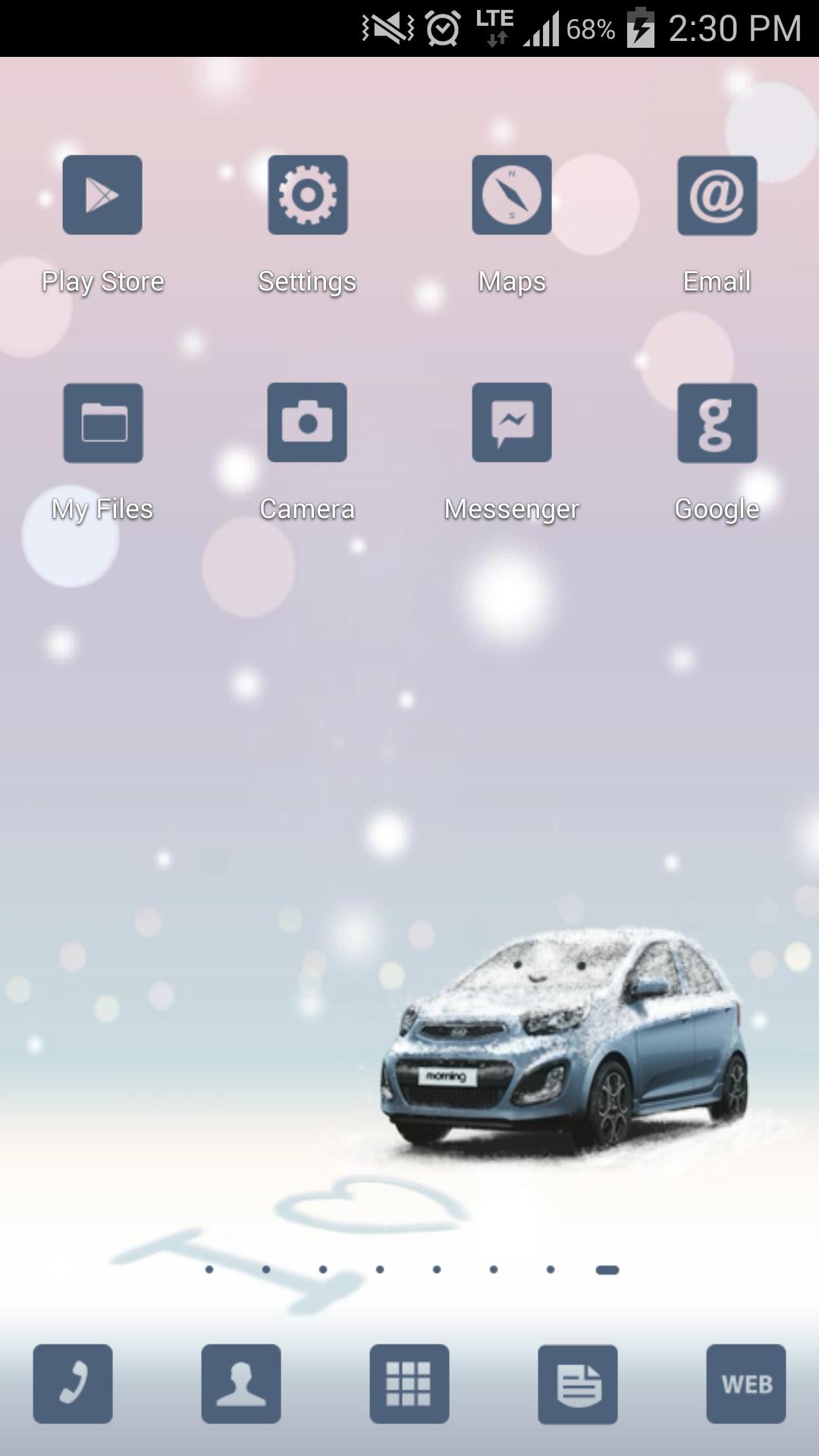This screenshot has height=1456, width=819.
Task: Open the messages dock icon
Action: coord(578,1384)
